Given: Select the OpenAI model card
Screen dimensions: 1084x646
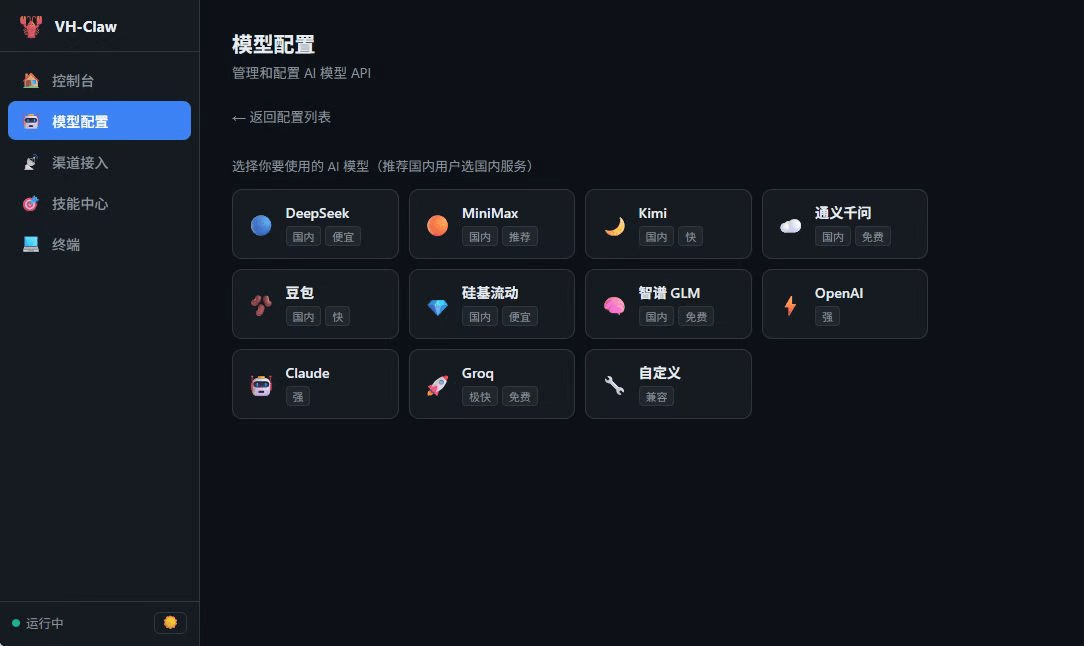Looking at the screenshot, I should pyautogui.click(x=844, y=304).
